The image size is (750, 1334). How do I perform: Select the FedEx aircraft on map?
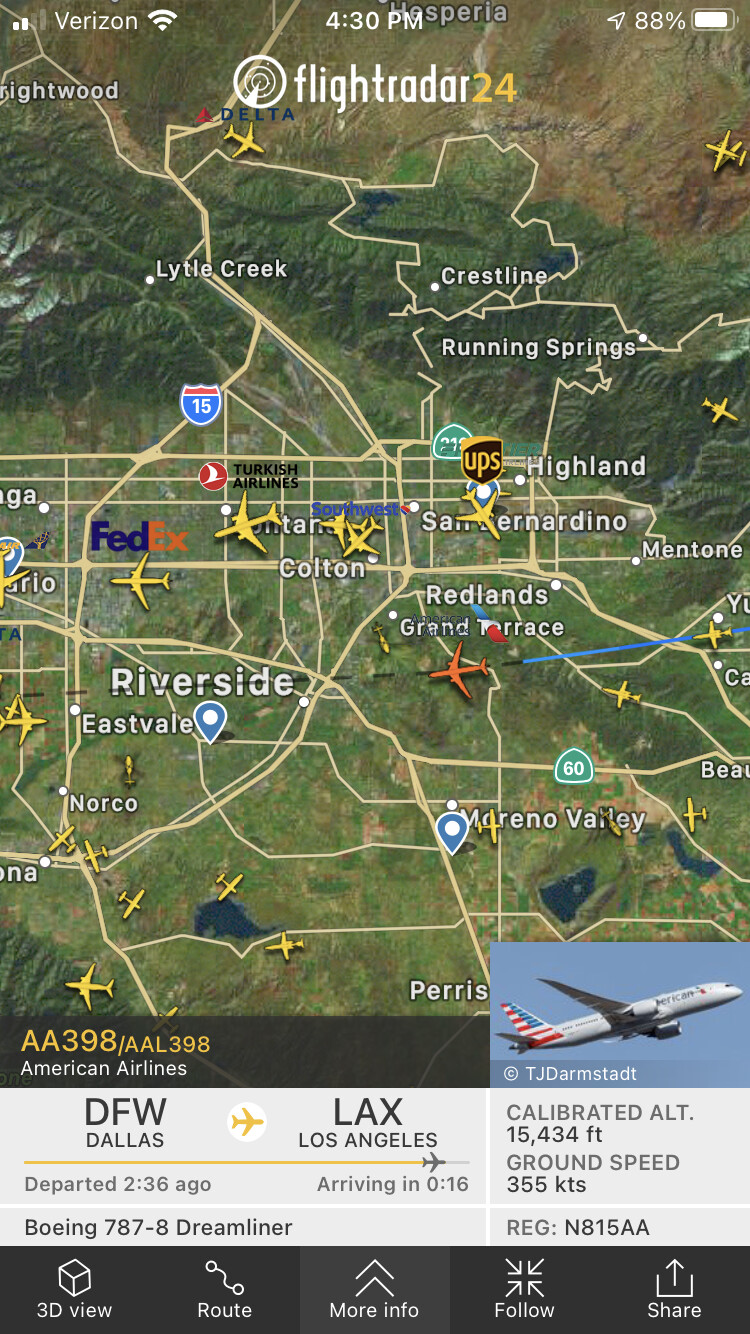point(141,580)
